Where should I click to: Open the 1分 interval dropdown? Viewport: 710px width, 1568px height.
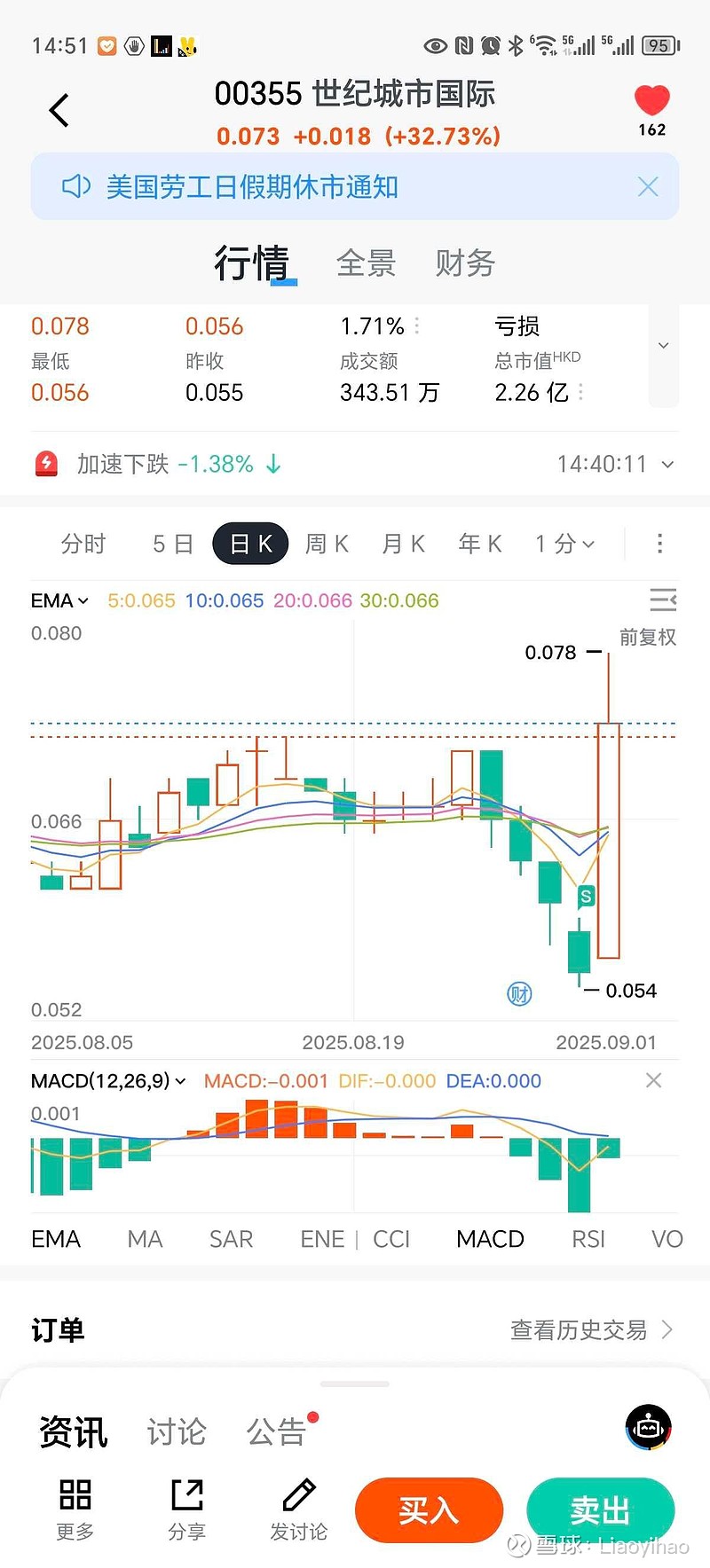point(564,544)
